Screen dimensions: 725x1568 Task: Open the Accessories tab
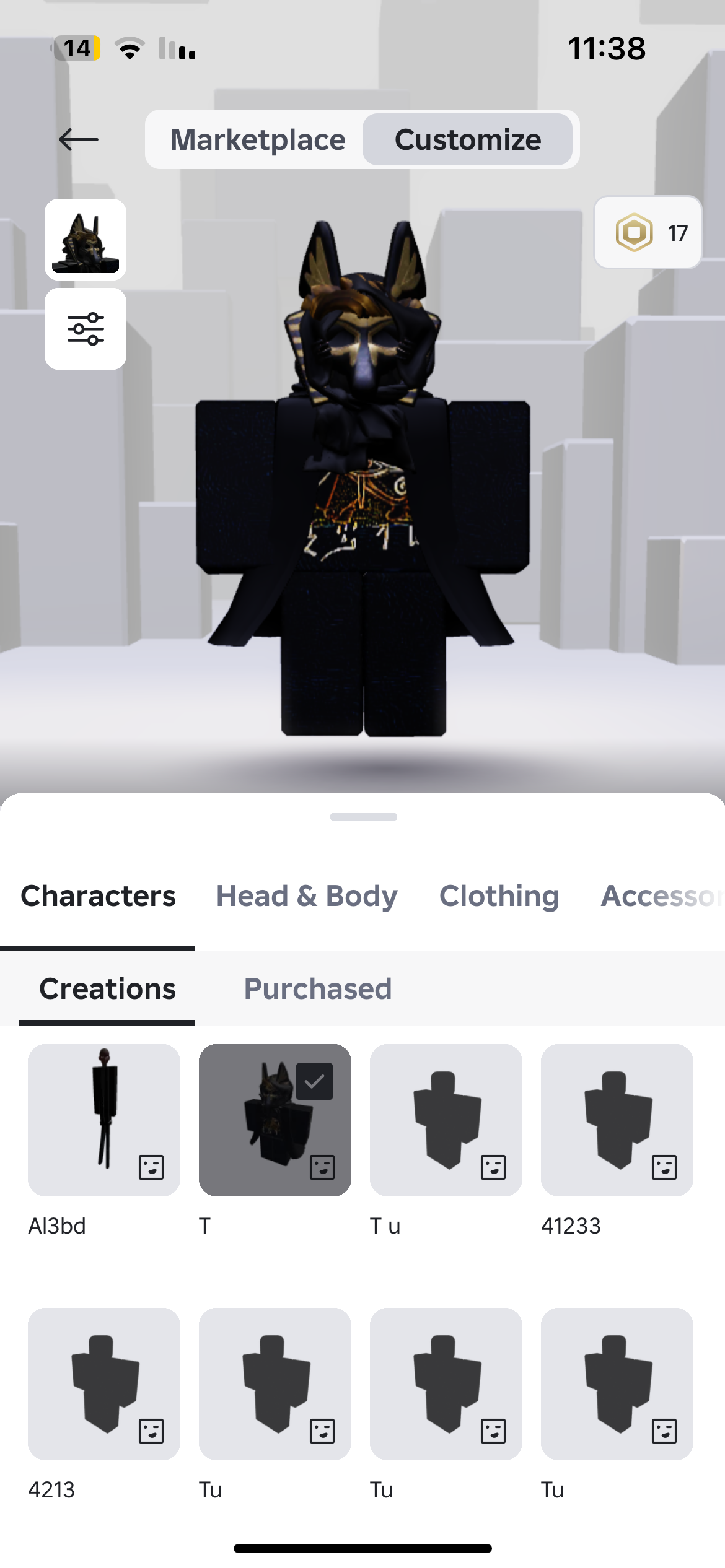point(660,896)
